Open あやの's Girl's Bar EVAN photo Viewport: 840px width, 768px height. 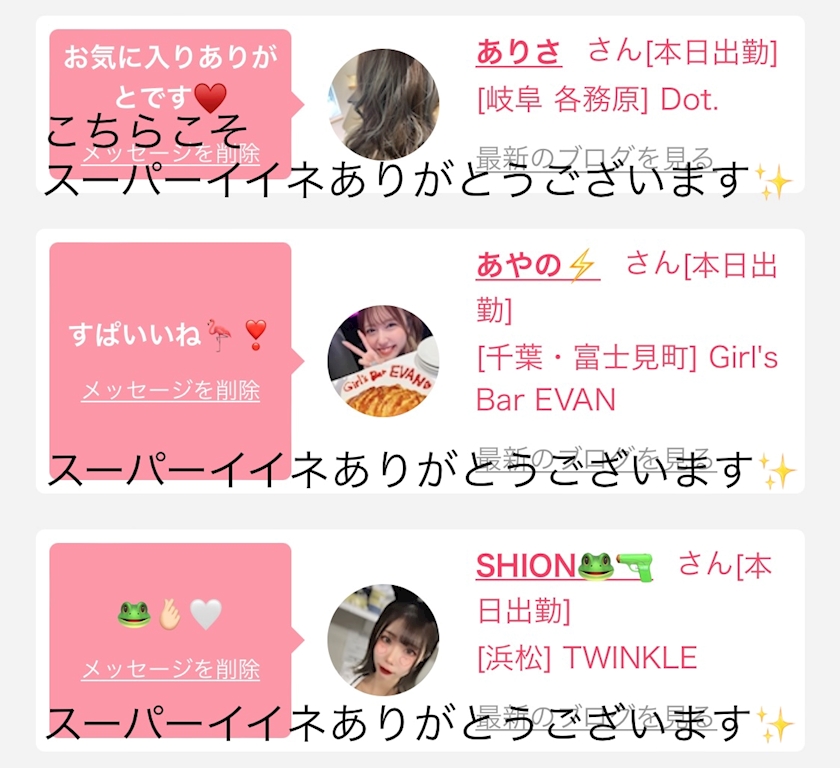(x=384, y=361)
